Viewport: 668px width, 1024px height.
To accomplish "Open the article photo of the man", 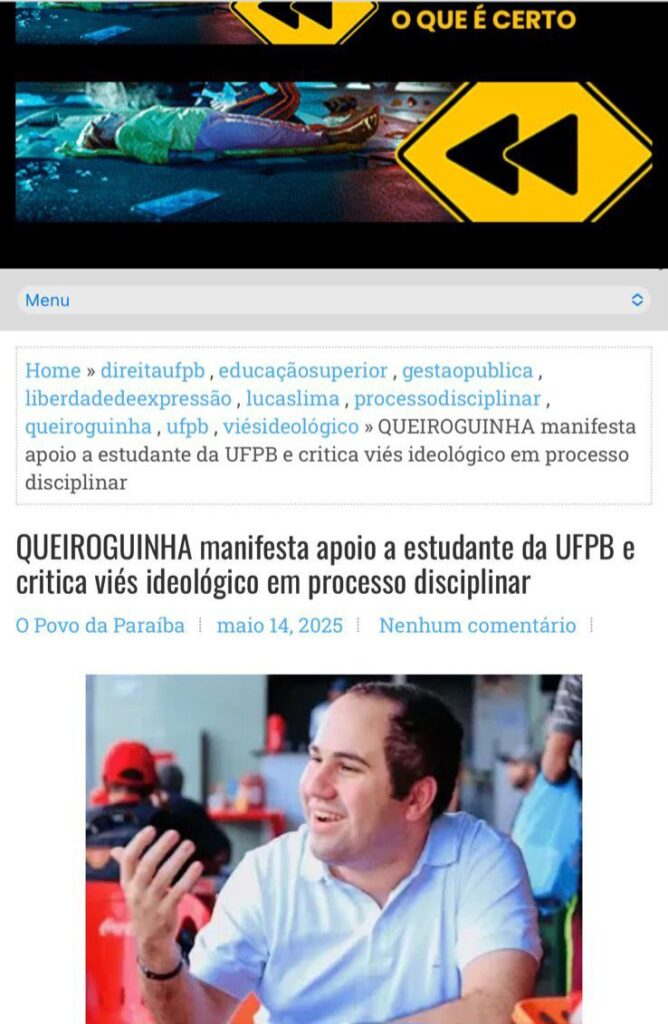I will pos(334,848).
